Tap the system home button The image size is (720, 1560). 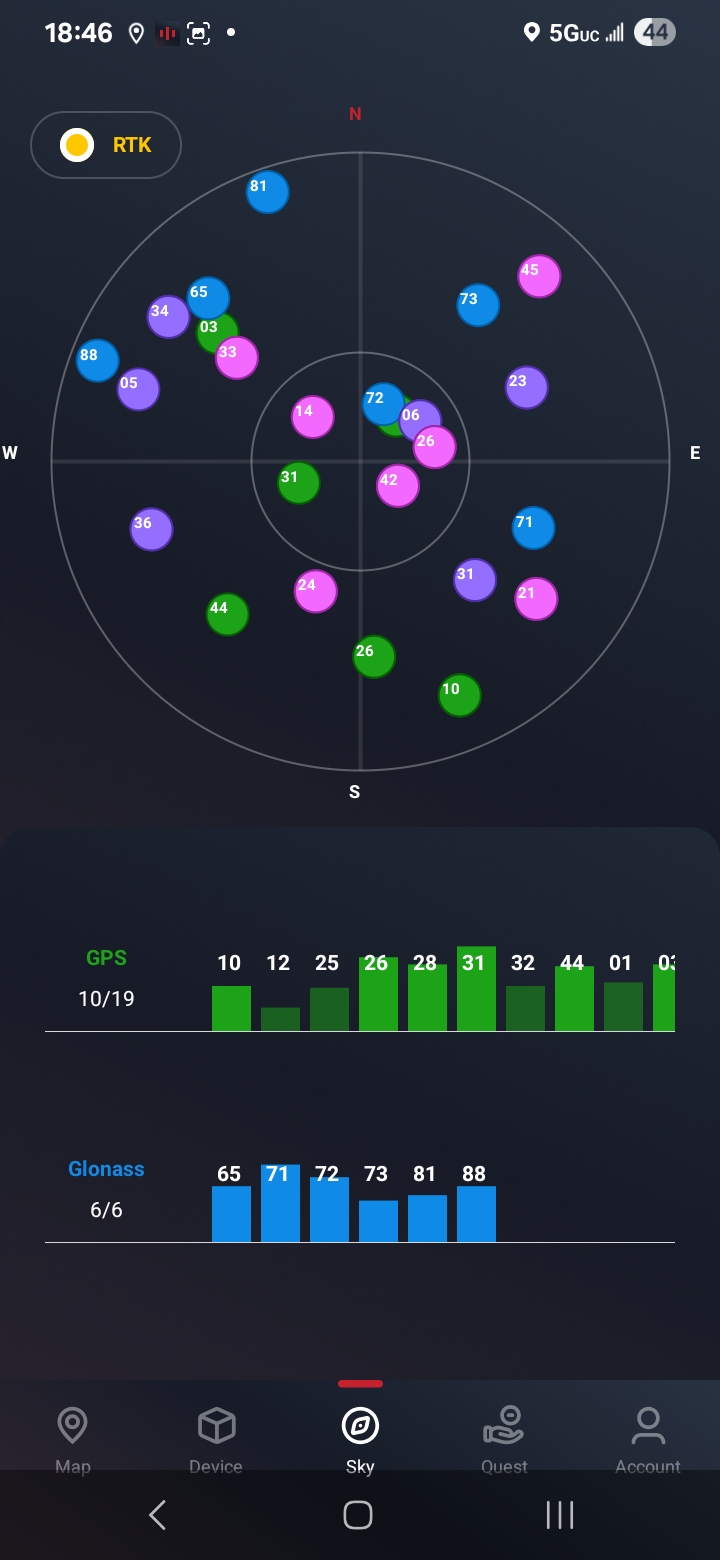[358, 1515]
